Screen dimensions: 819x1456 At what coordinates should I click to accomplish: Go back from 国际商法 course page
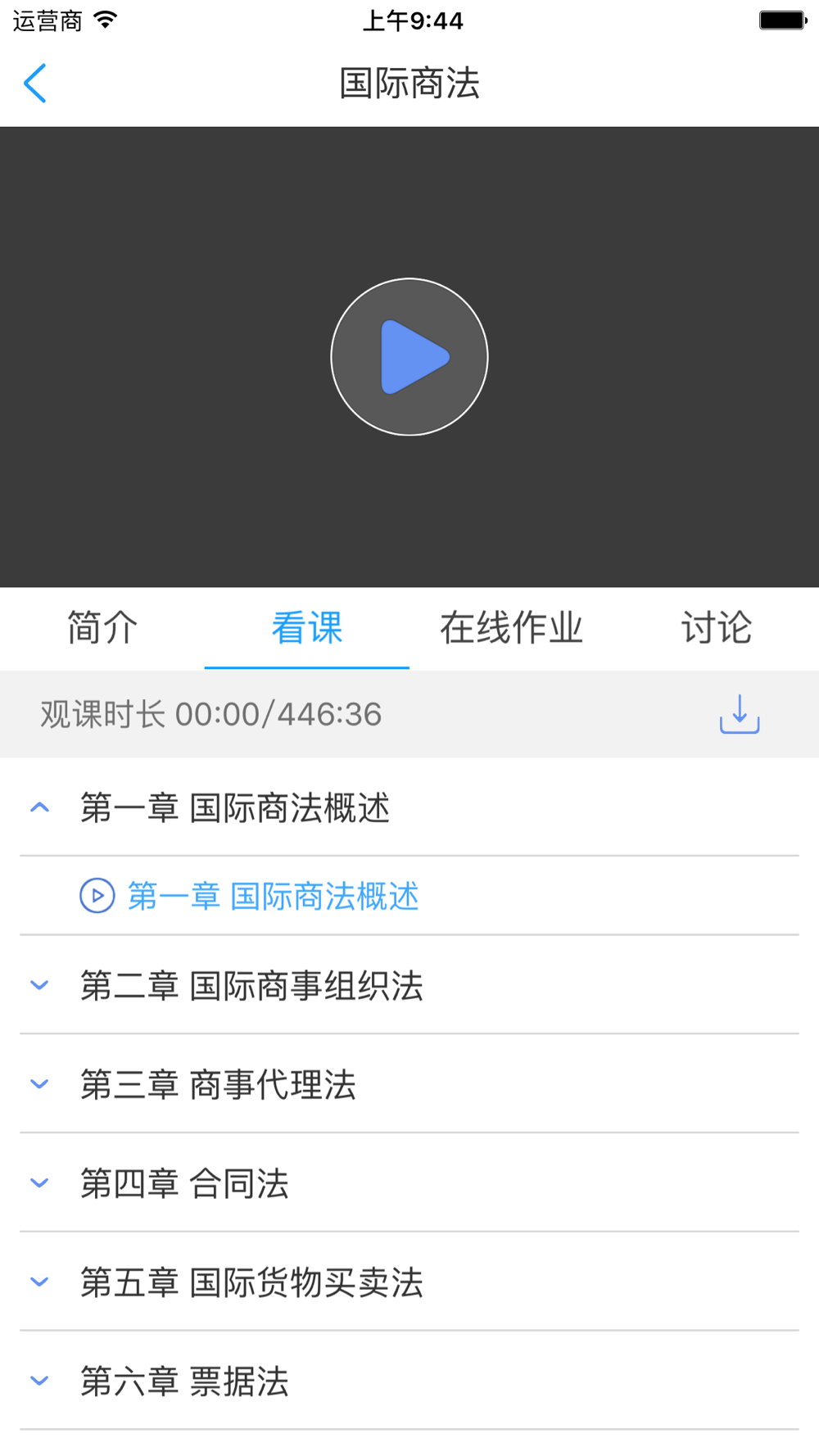click(35, 84)
